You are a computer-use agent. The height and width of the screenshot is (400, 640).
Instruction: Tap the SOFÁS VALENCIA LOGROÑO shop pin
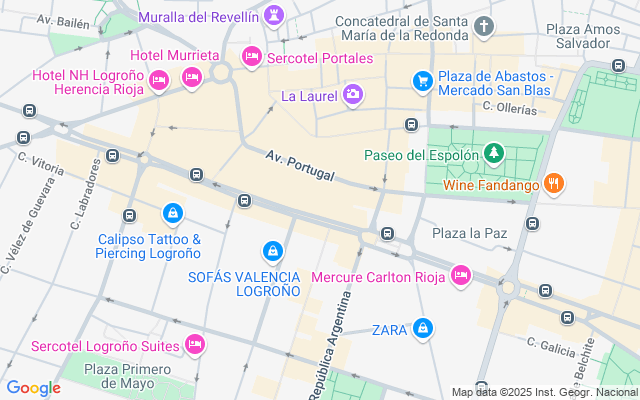pyautogui.click(x=271, y=251)
